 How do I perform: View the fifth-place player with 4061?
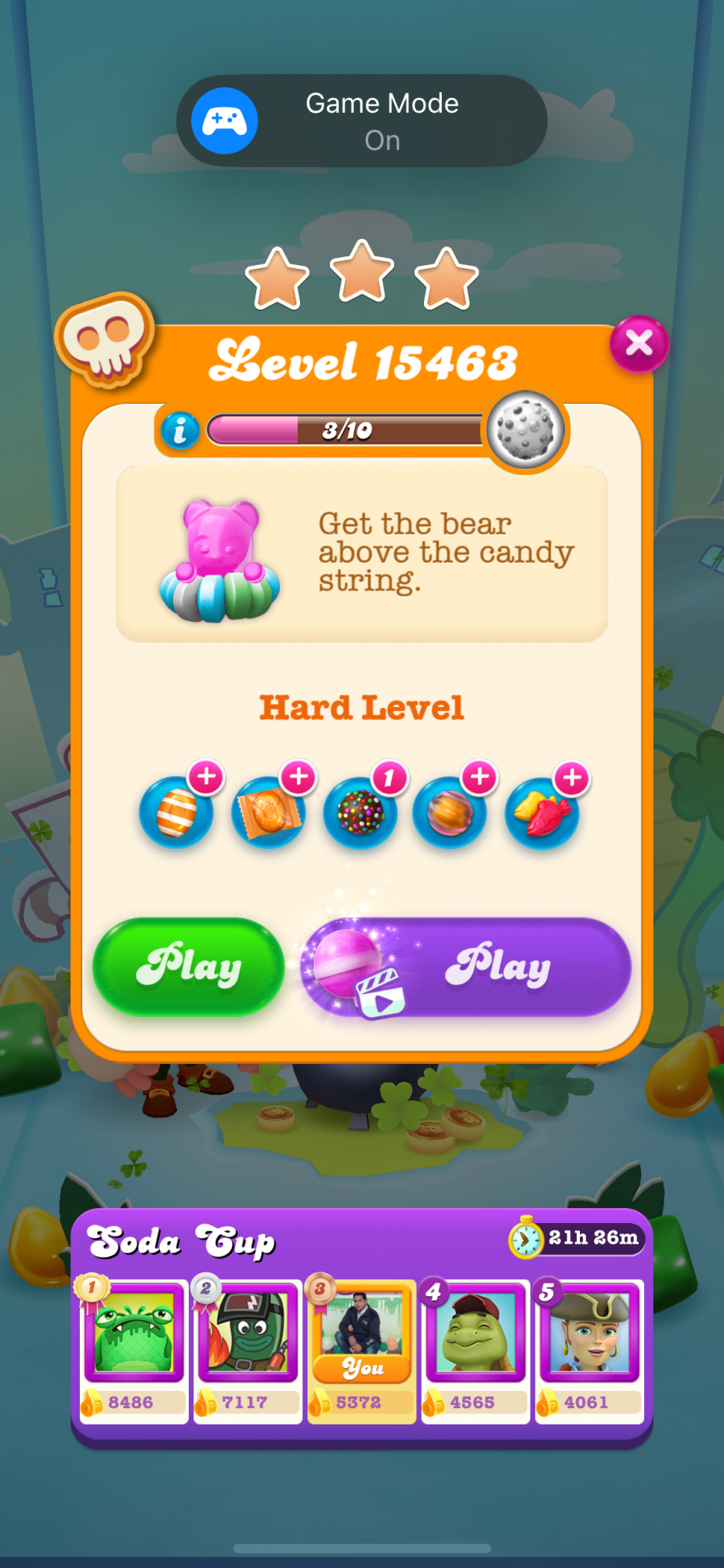pyautogui.click(x=589, y=1350)
